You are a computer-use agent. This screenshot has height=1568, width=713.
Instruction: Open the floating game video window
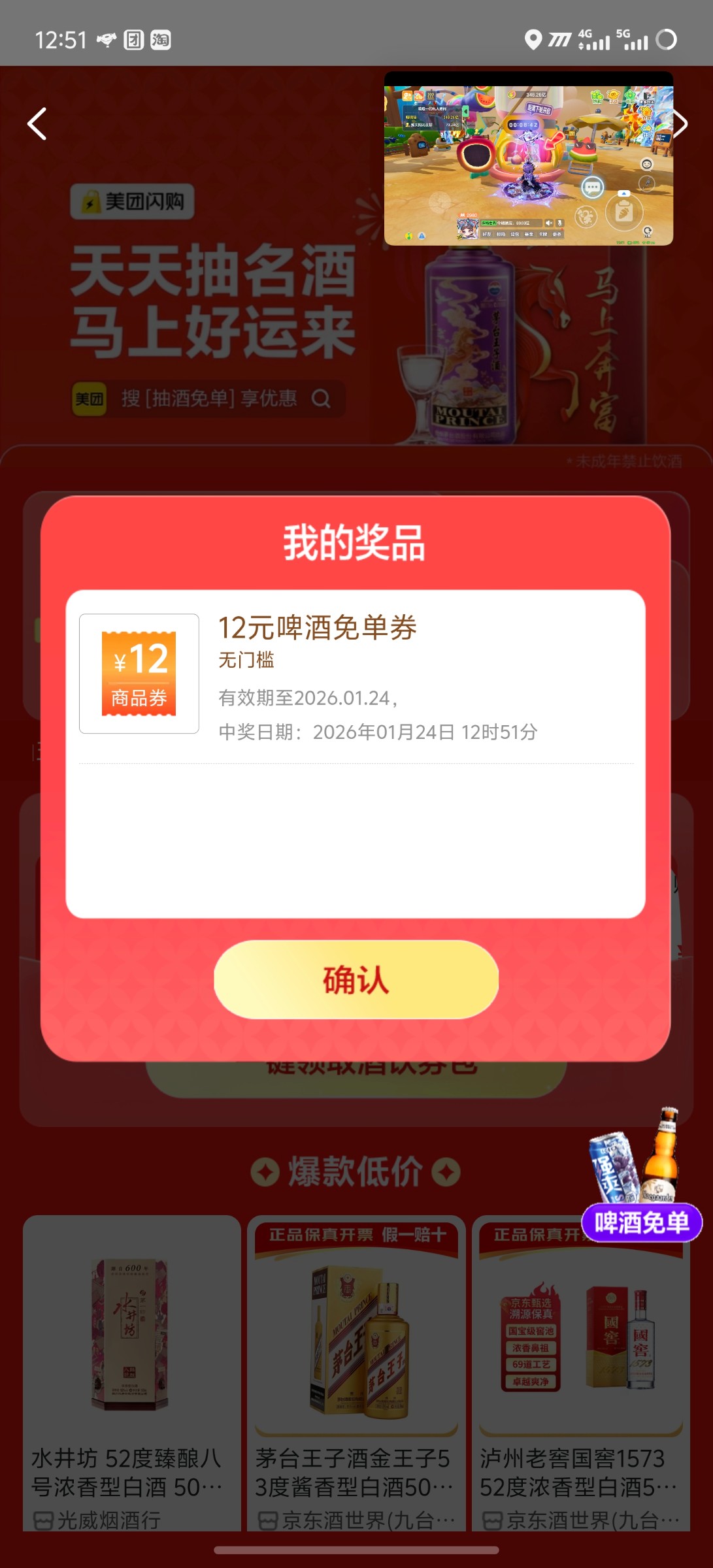click(528, 160)
